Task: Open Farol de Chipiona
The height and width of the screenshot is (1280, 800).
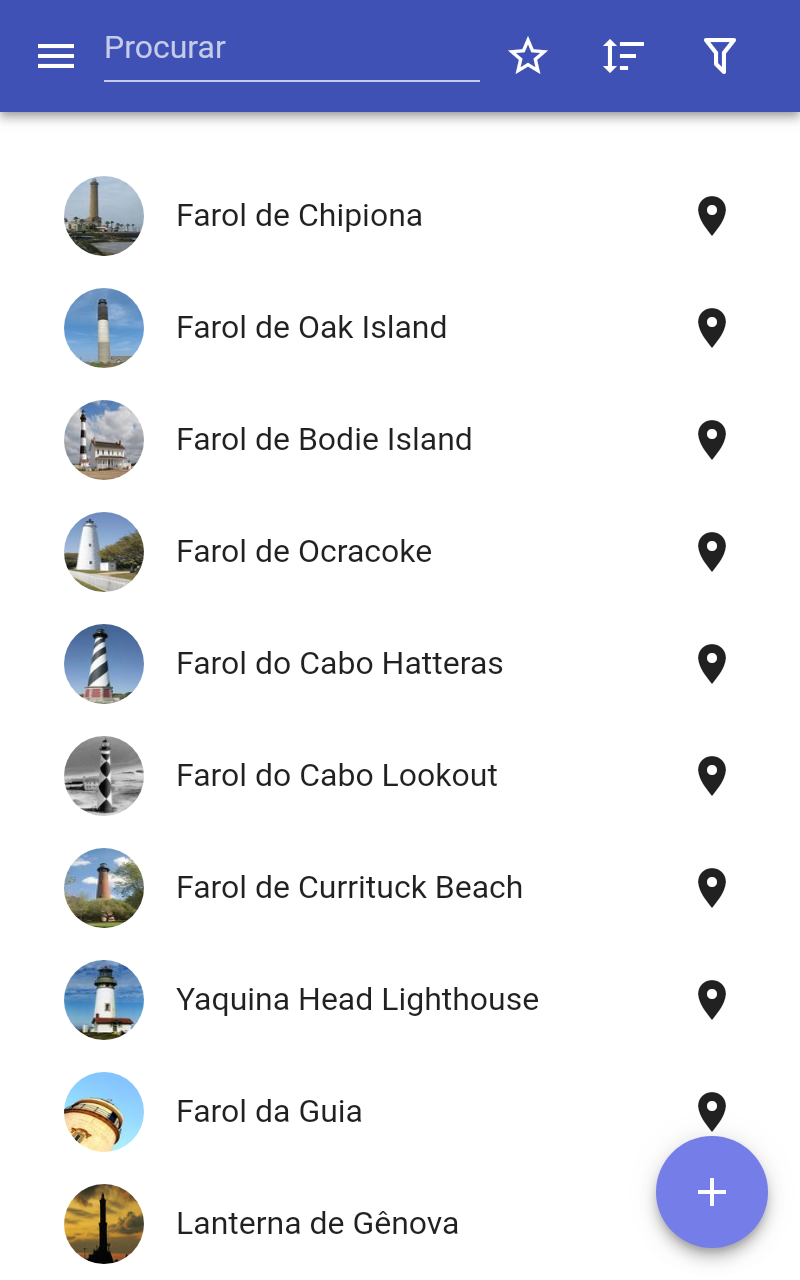Action: pyautogui.click(x=299, y=216)
